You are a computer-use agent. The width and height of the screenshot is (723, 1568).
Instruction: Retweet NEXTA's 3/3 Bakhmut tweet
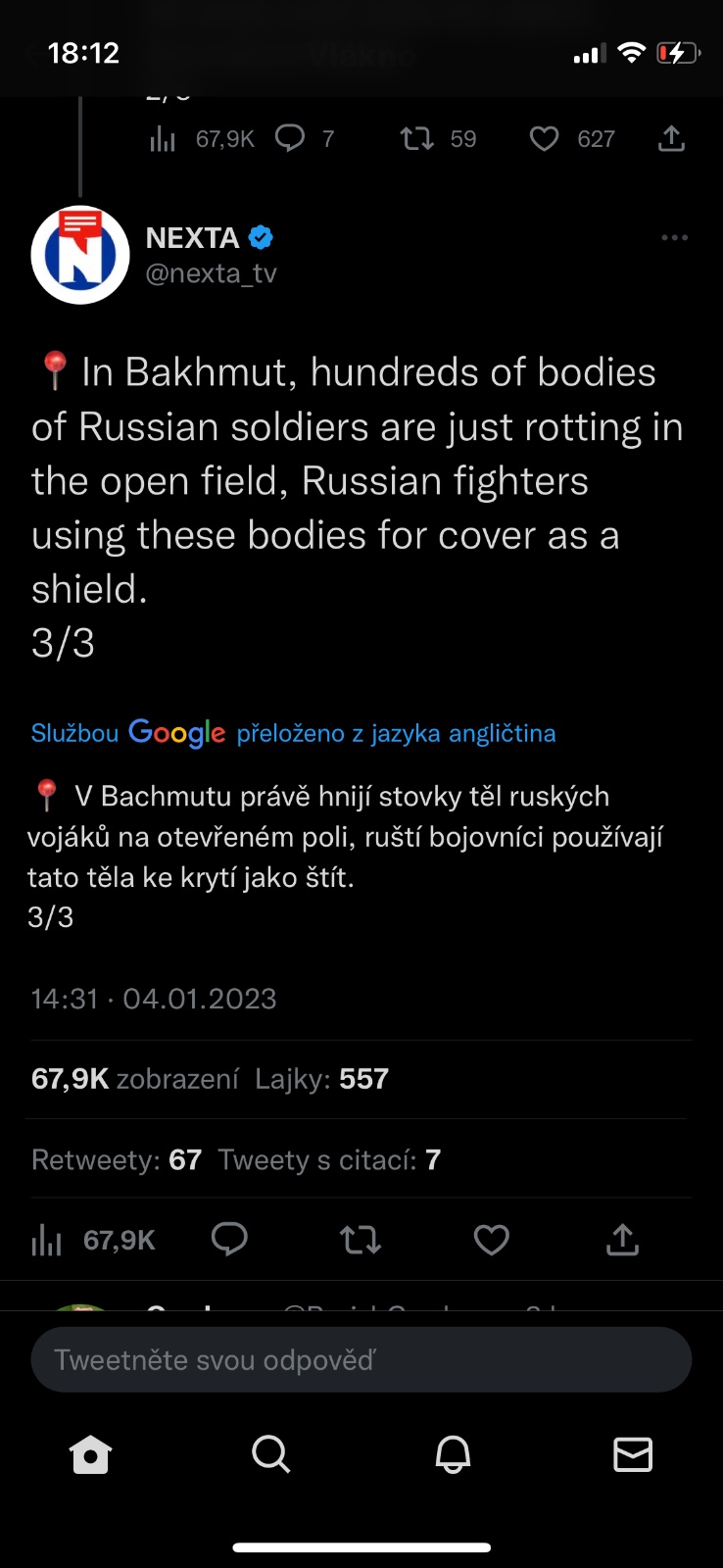[x=361, y=1240]
